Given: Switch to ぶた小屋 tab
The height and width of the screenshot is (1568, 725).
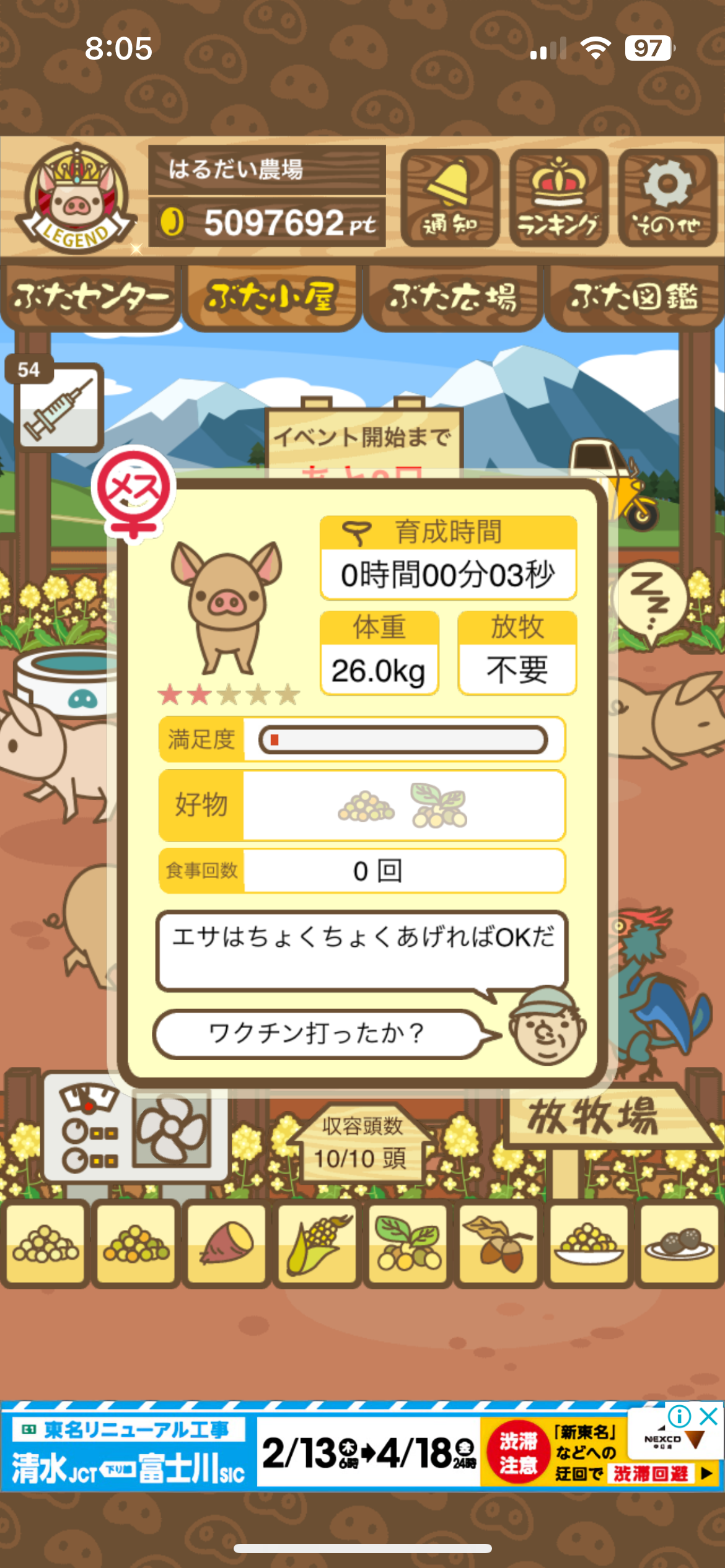Looking at the screenshot, I should pos(271,297).
